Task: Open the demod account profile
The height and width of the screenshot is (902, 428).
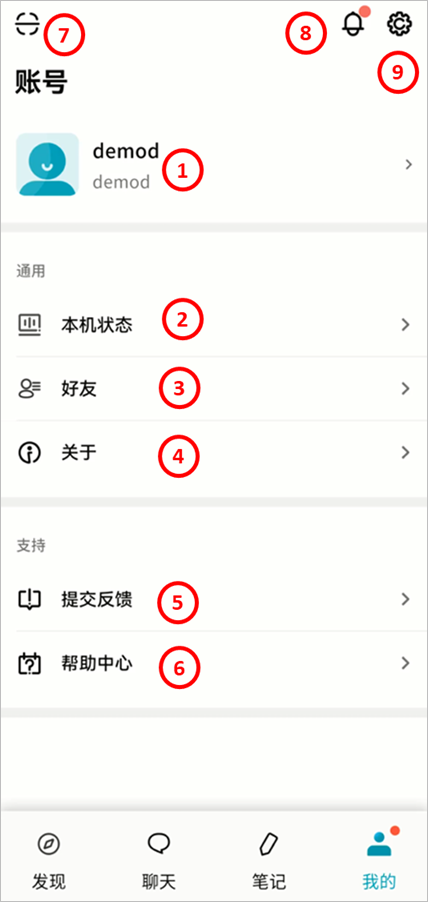Action: 214,165
